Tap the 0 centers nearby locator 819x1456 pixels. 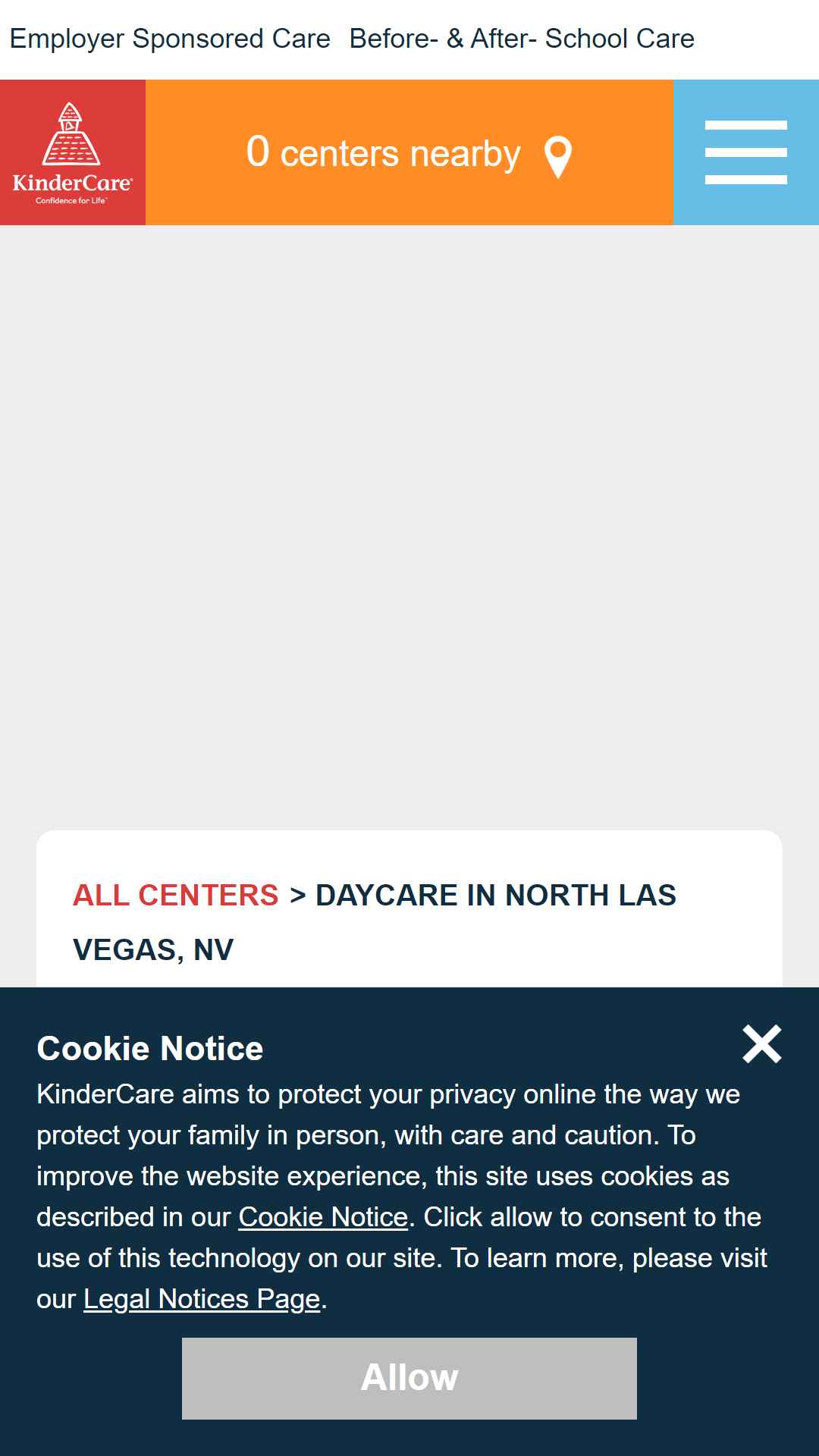coord(409,152)
